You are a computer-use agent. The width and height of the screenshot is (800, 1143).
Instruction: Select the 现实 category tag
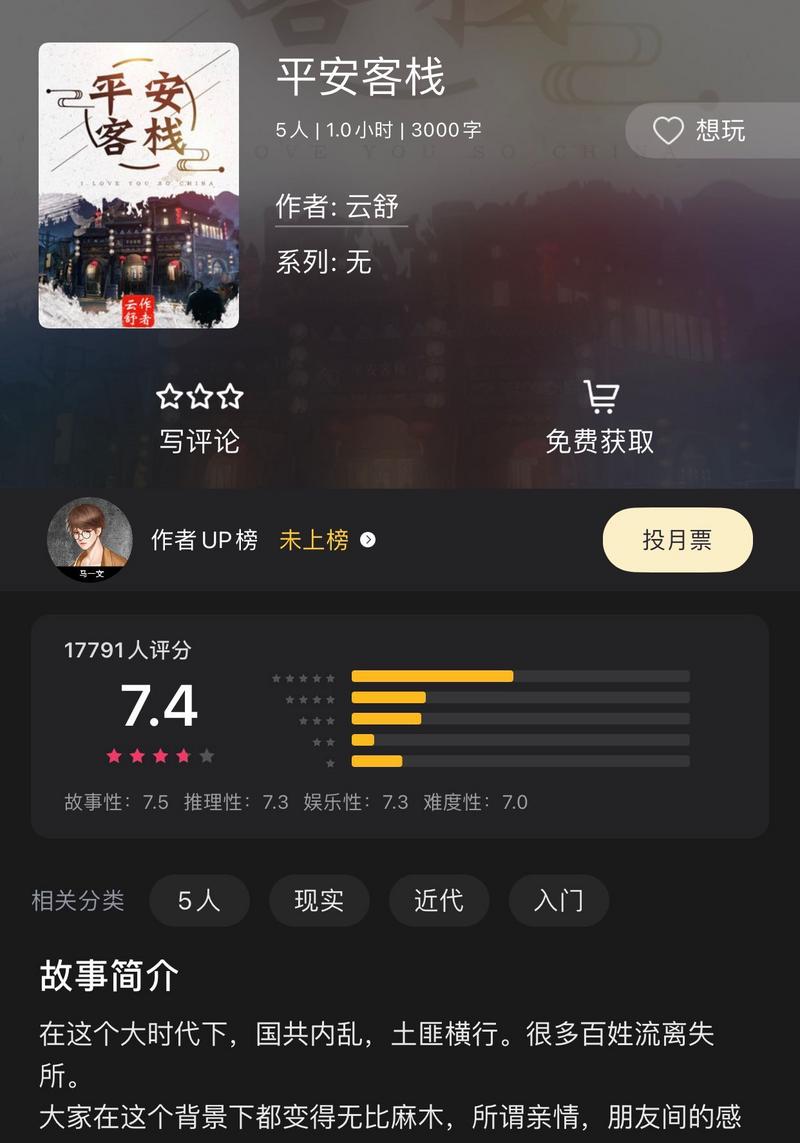319,900
